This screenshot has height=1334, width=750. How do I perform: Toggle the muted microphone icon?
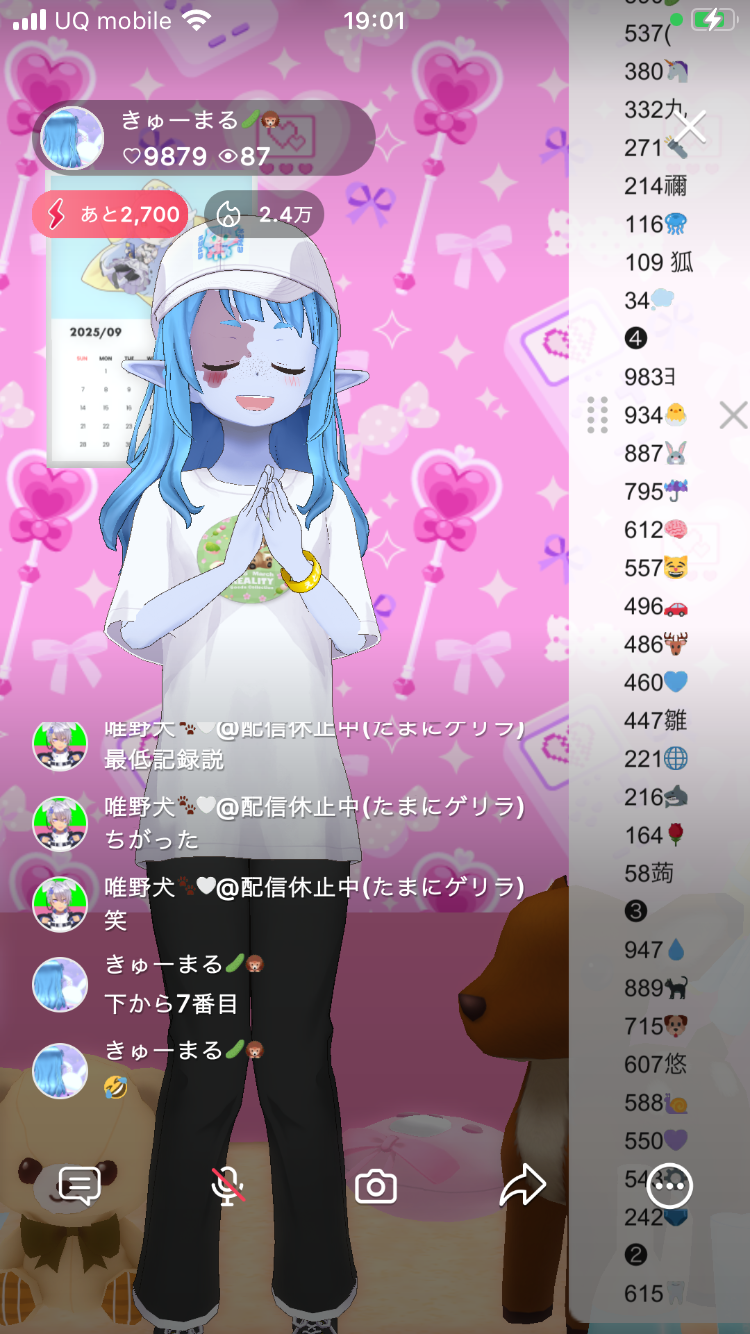[228, 1186]
